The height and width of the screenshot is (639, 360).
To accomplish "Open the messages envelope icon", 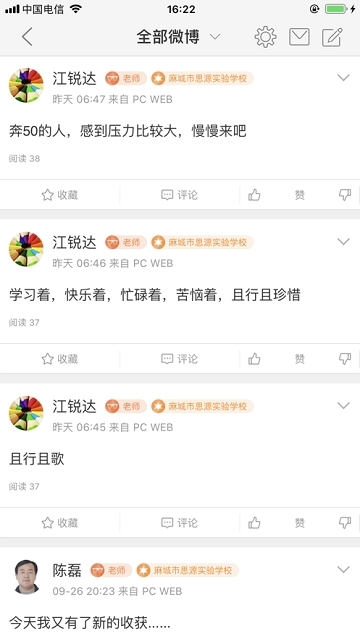I will pyautogui.click(x=299, y=37).
